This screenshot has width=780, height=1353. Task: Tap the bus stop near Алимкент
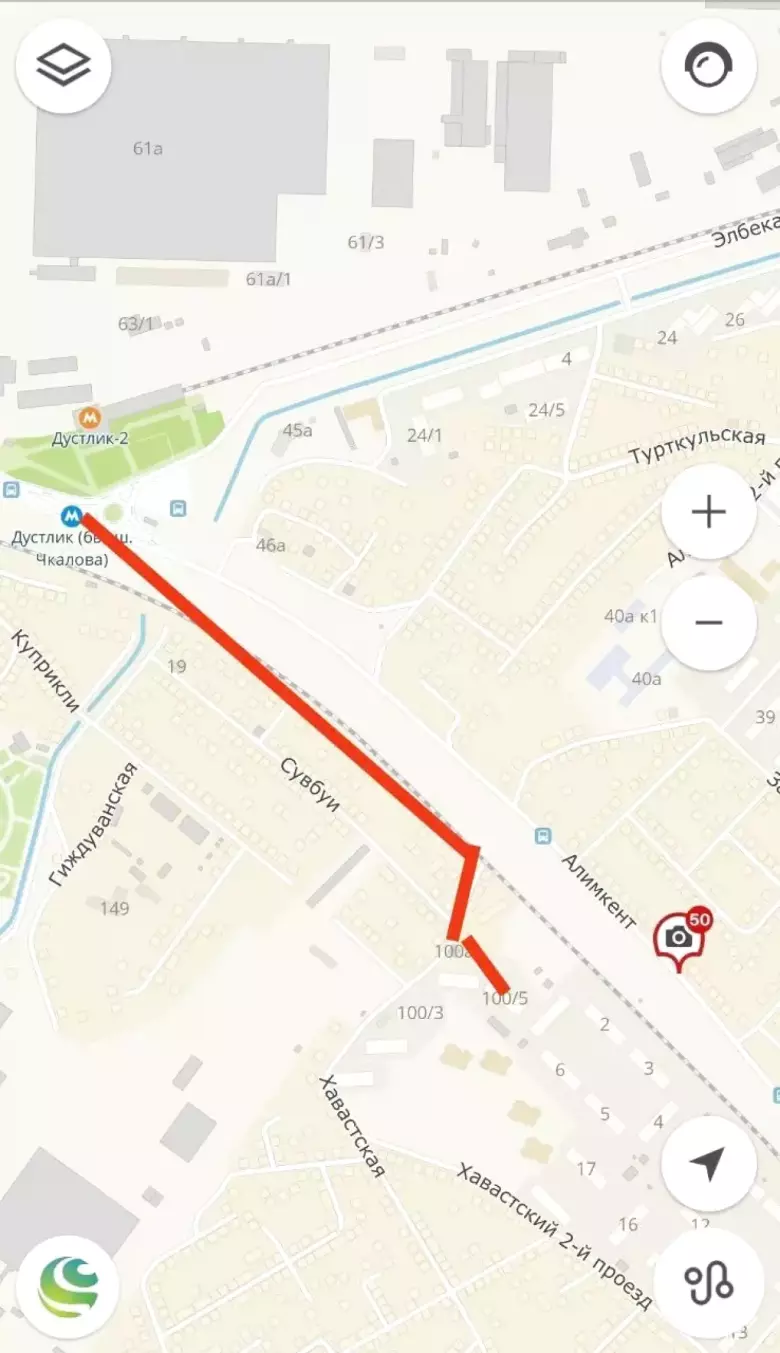[x=542, y=834]
